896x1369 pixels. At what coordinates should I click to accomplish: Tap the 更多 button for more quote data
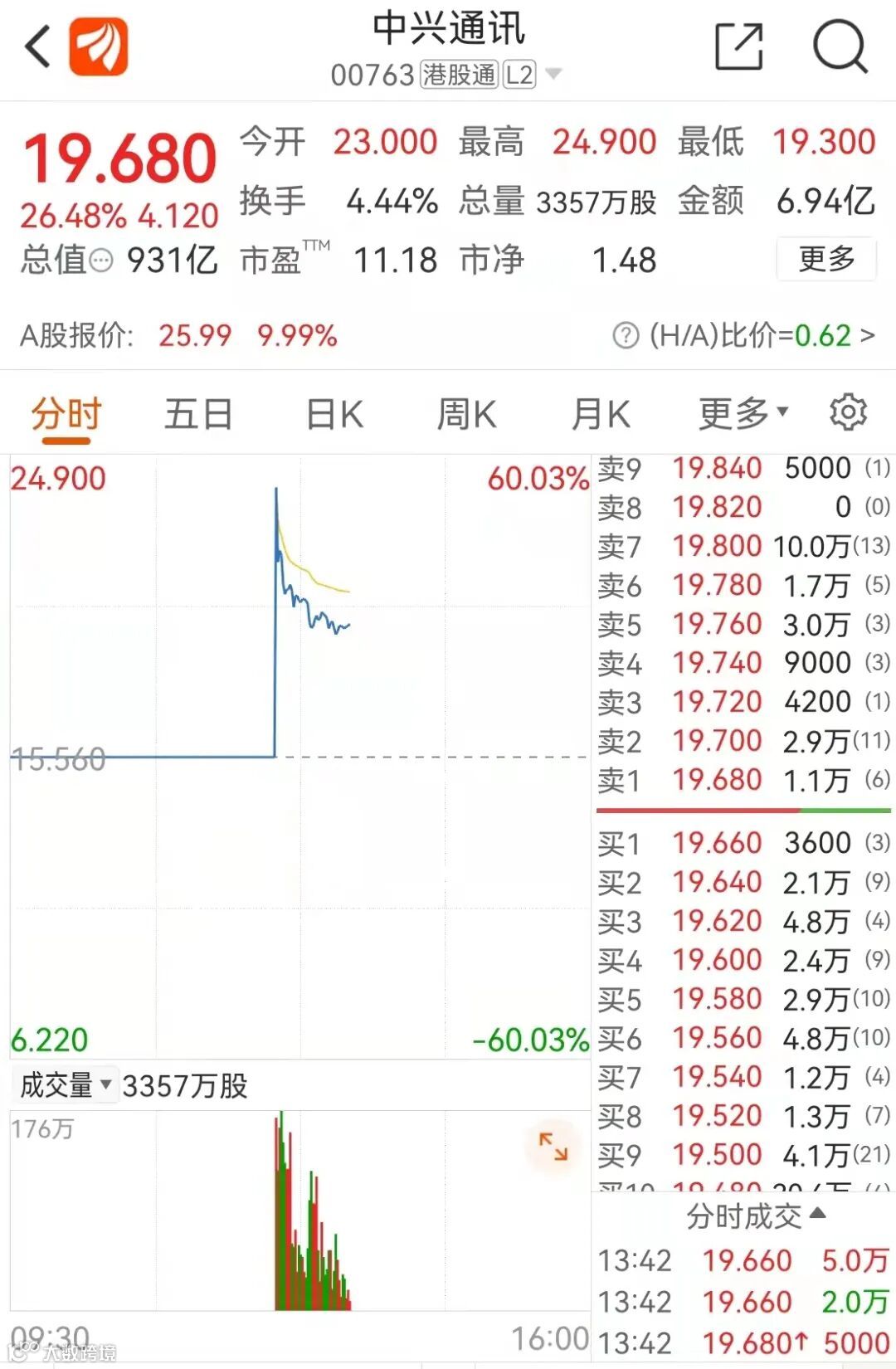coord(825,259)
